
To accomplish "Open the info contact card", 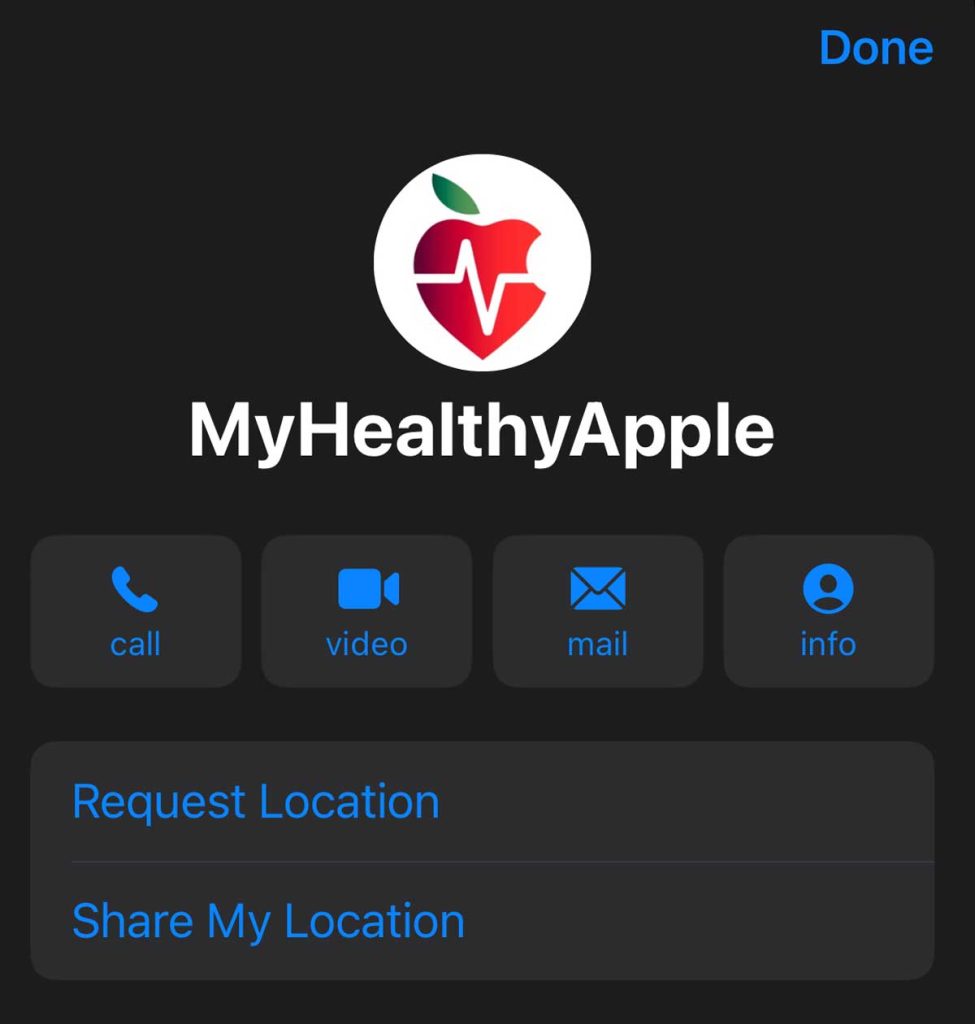I will (x=828, y=611).
